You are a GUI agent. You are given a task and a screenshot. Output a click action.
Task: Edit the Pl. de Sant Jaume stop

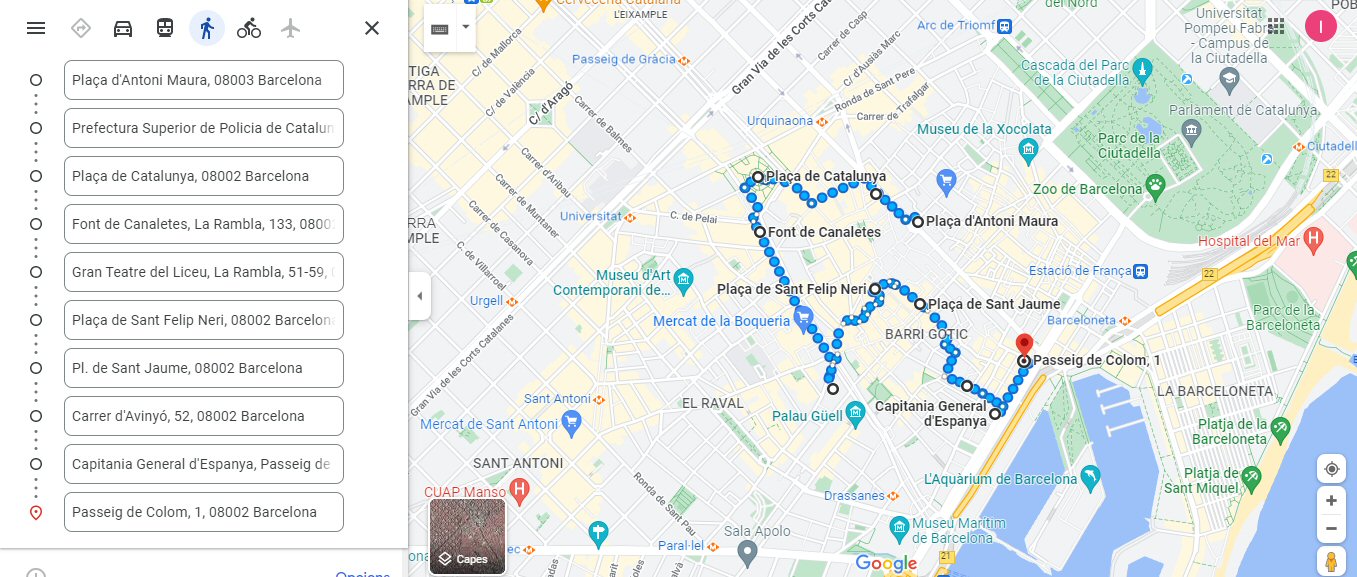click(203, 368)
